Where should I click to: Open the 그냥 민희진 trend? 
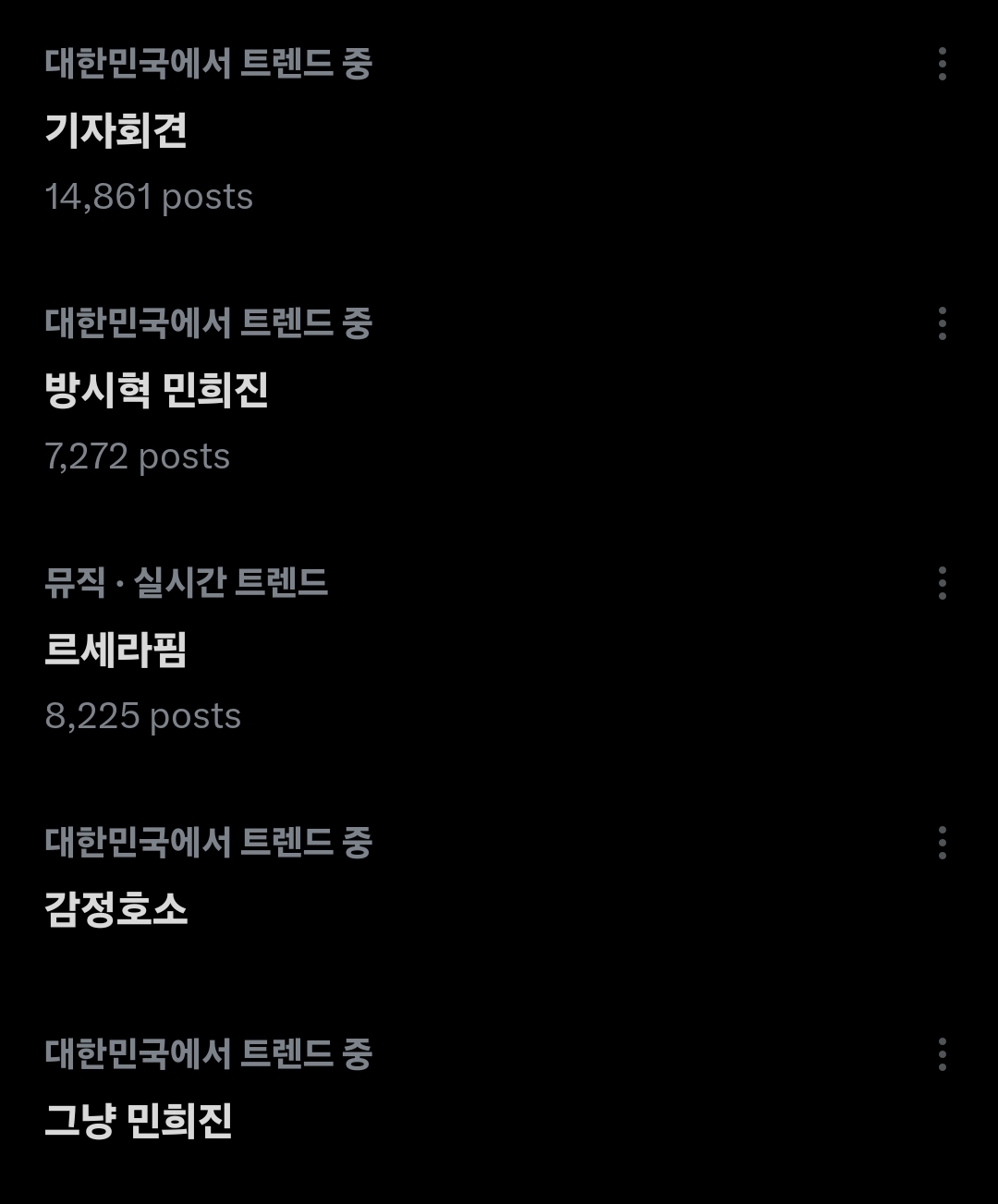pyautogui.click(x=139, y=1121)
